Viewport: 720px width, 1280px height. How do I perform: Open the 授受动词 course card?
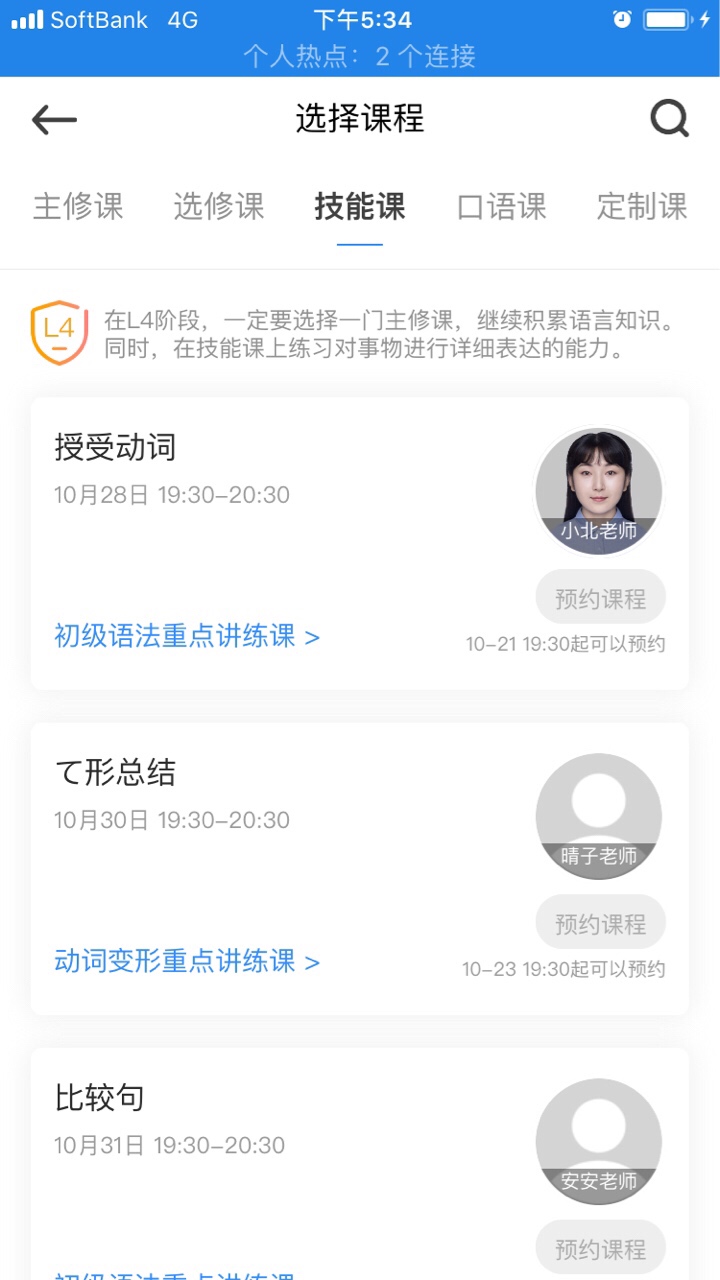coord(360,543)
